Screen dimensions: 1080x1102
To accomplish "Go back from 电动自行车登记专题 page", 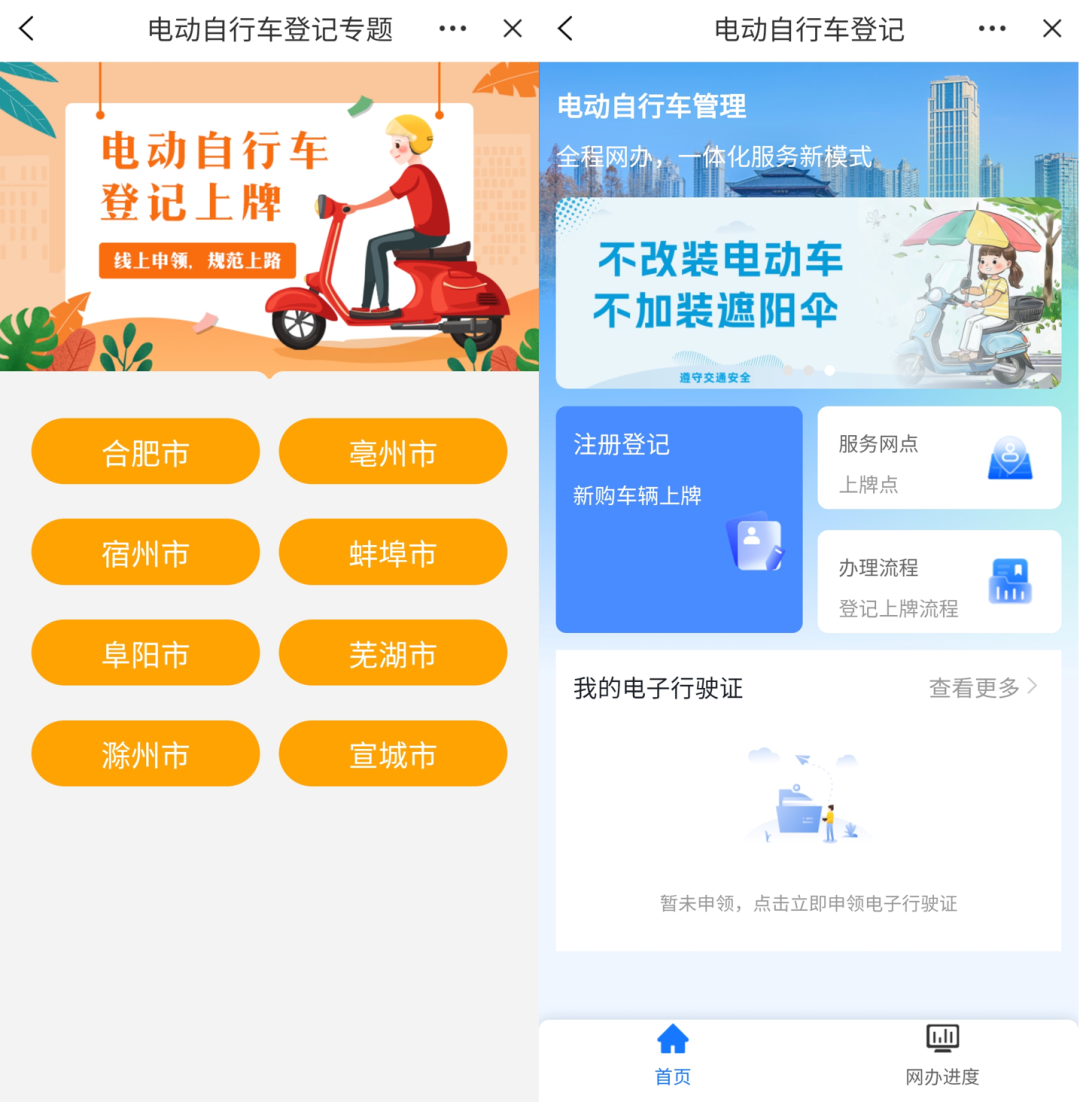I will [27, 29].
